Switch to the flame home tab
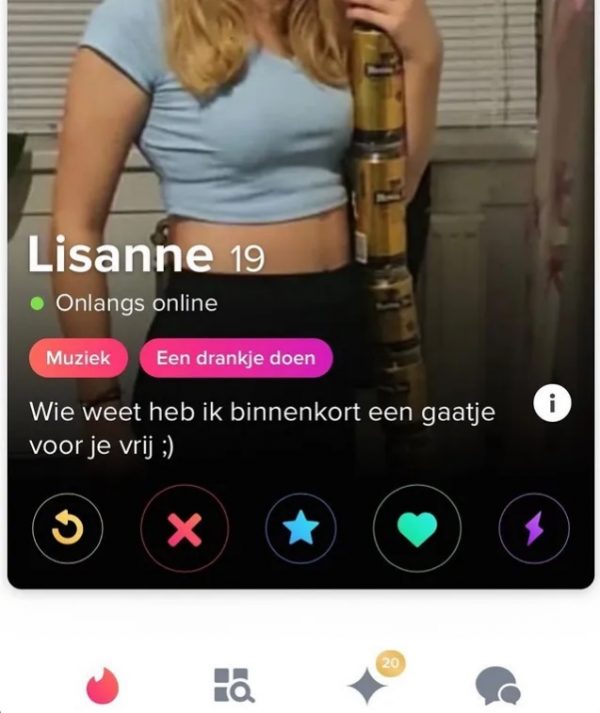Image resolution: width=600 pixels, height=713 pixels. pyautogui.click(x=103, y=685)
